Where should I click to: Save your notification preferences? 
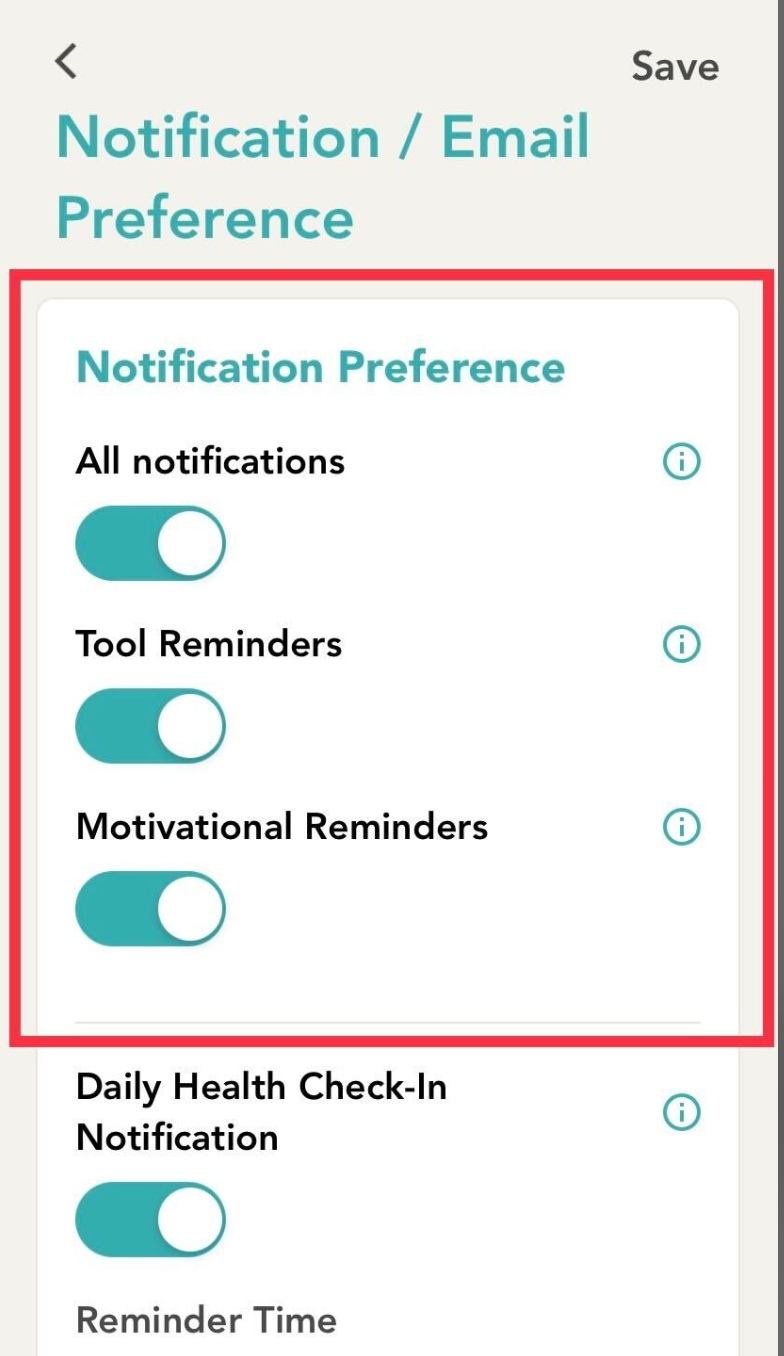pyautogui.click(x=675, y=66)
